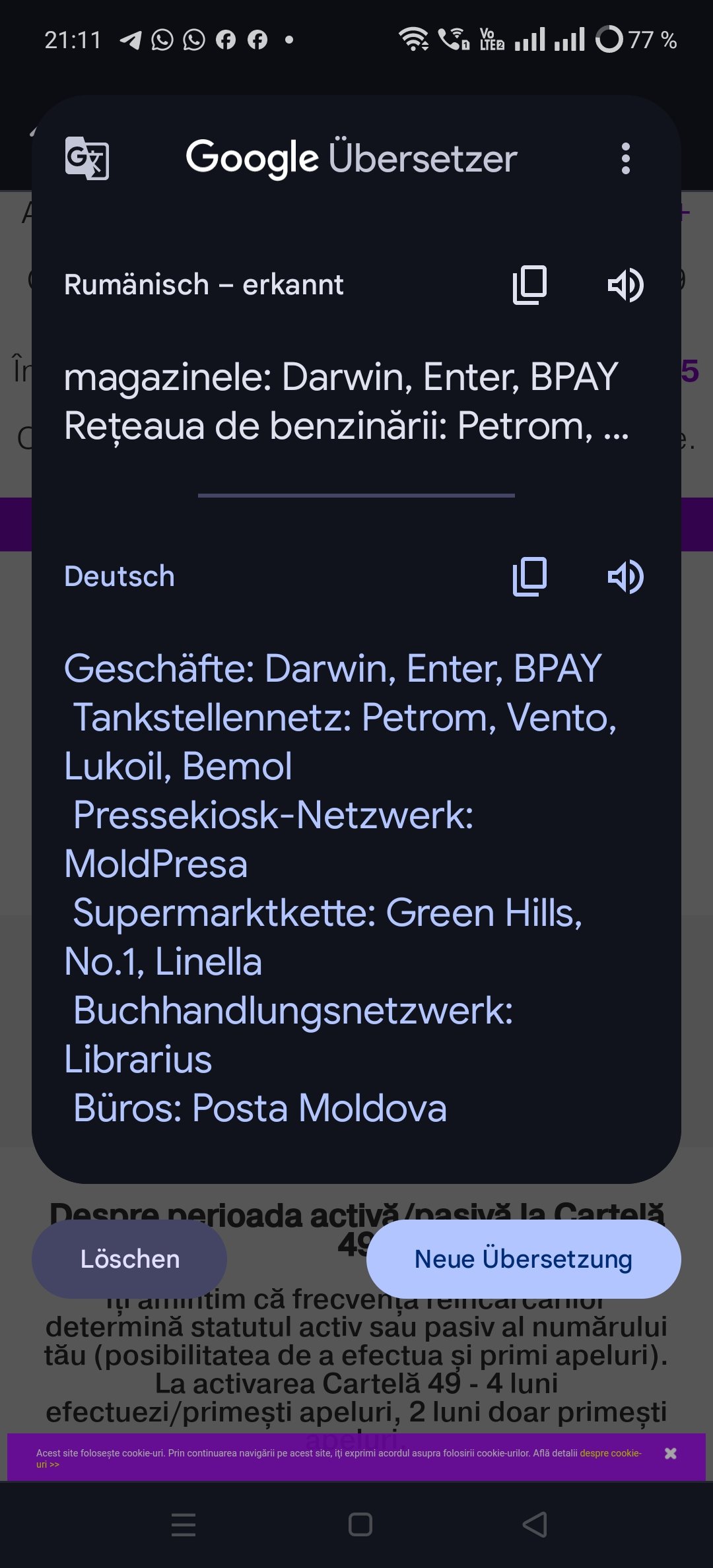Copy the German translation
This screenshot has width=713, height=1568.
click(529, 577)
